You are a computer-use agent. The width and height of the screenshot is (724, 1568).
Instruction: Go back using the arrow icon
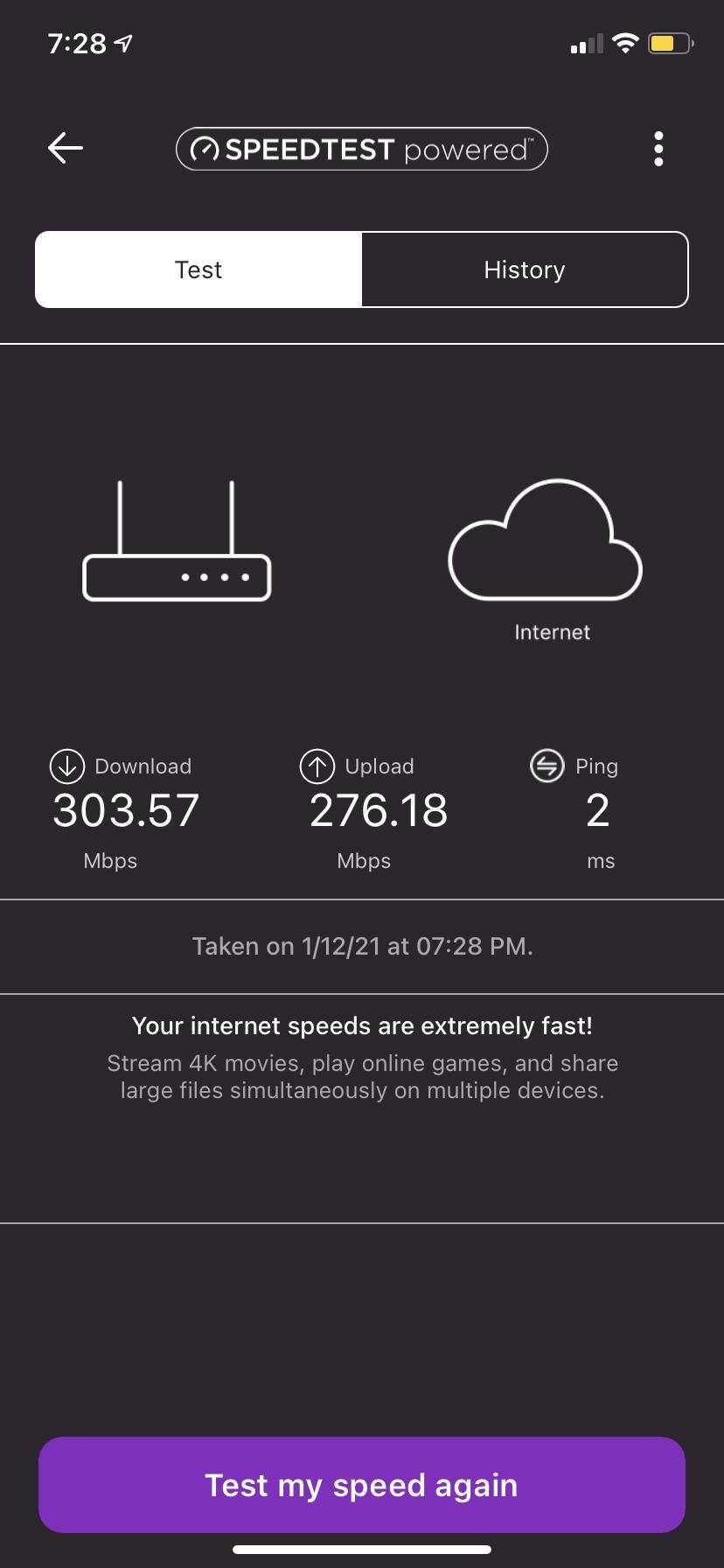[66, 148]
